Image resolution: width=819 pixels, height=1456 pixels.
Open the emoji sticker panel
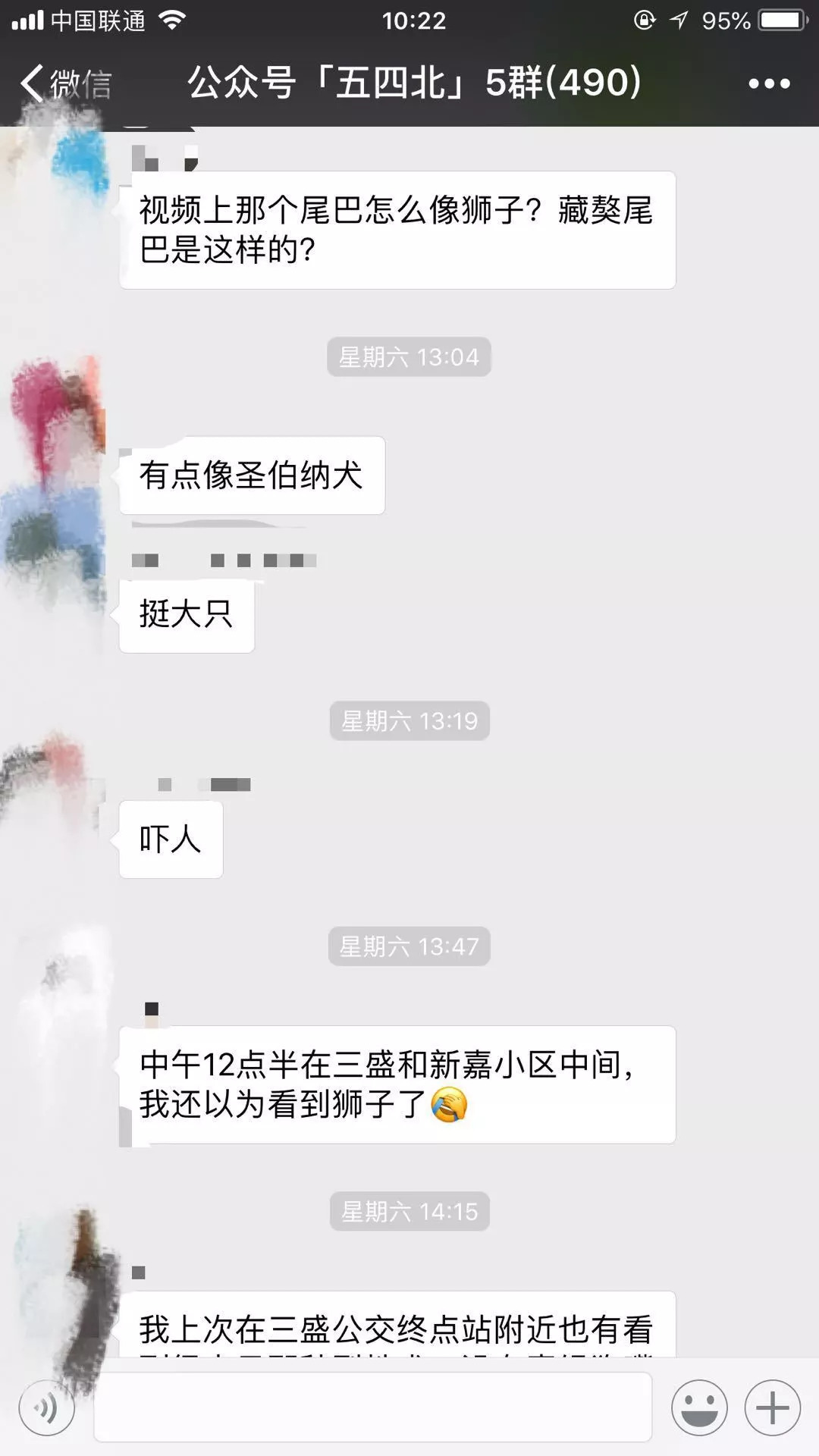coord(699,1408)
